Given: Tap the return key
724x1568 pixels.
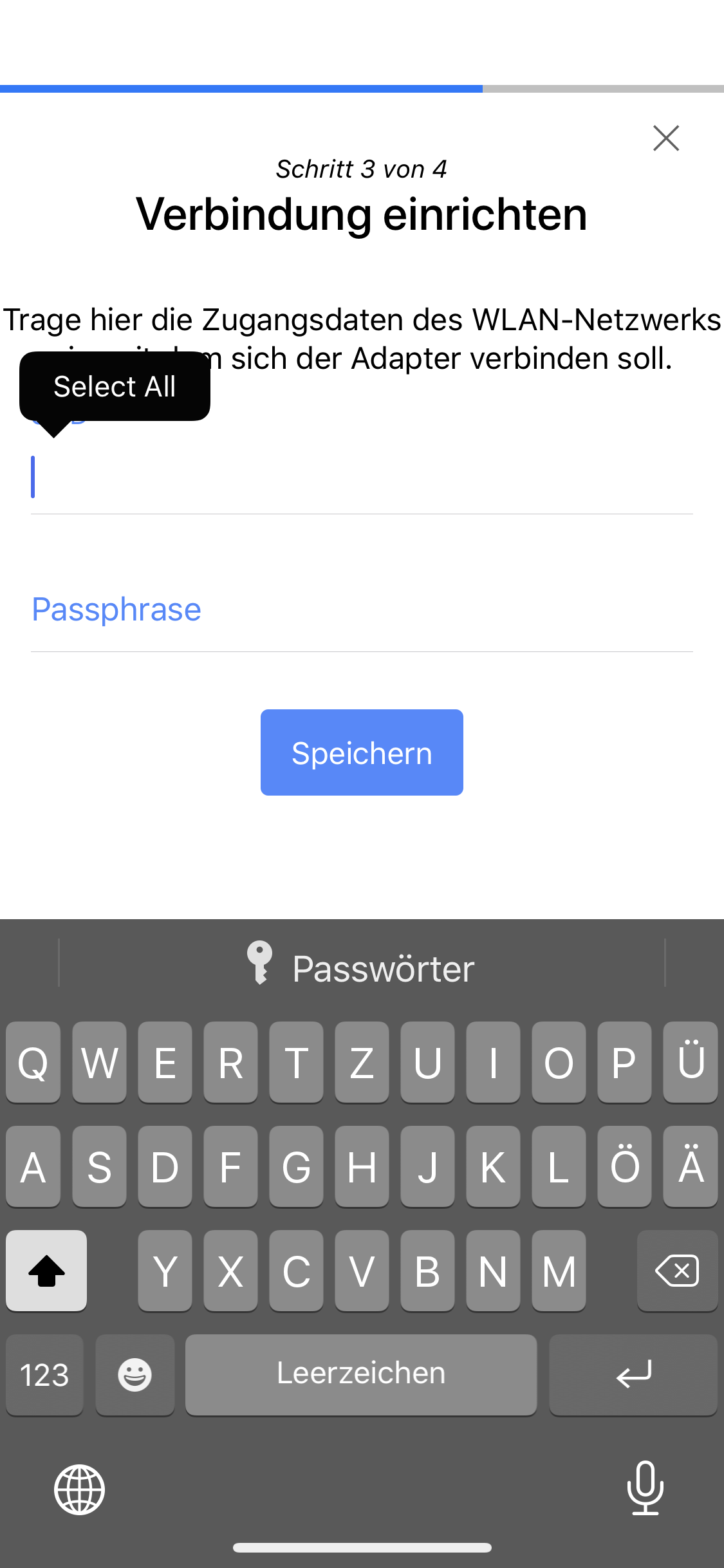Looking at the screenshot, I should pyautogui.click(x=633, y=1375).
